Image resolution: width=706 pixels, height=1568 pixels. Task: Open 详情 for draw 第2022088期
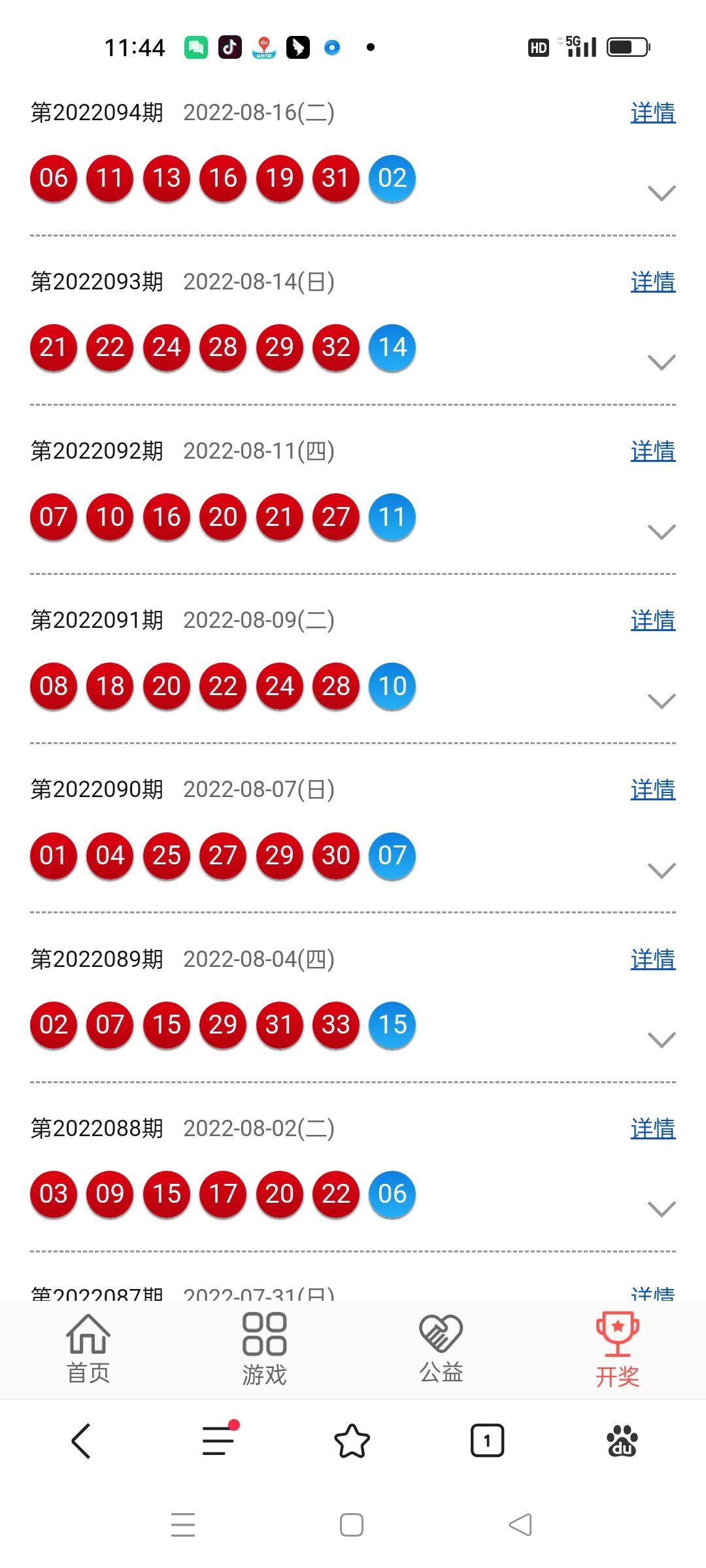point(652,1129)
